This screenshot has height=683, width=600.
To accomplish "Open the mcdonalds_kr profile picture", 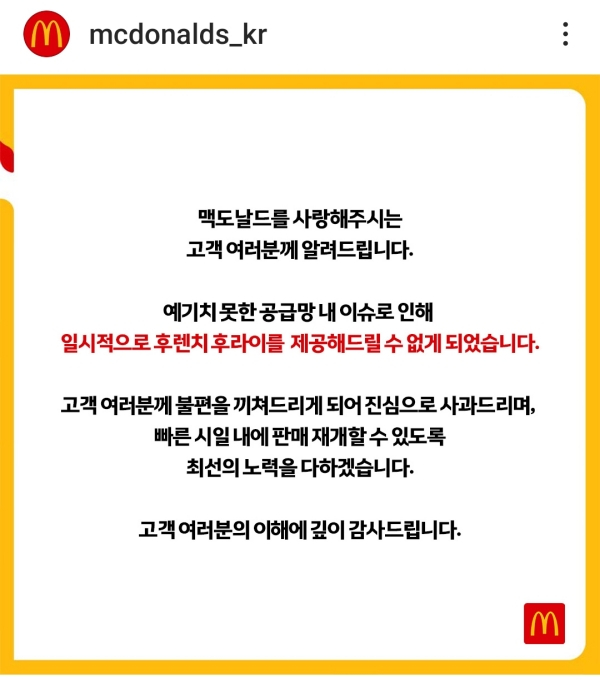I will tap(42, 36).
